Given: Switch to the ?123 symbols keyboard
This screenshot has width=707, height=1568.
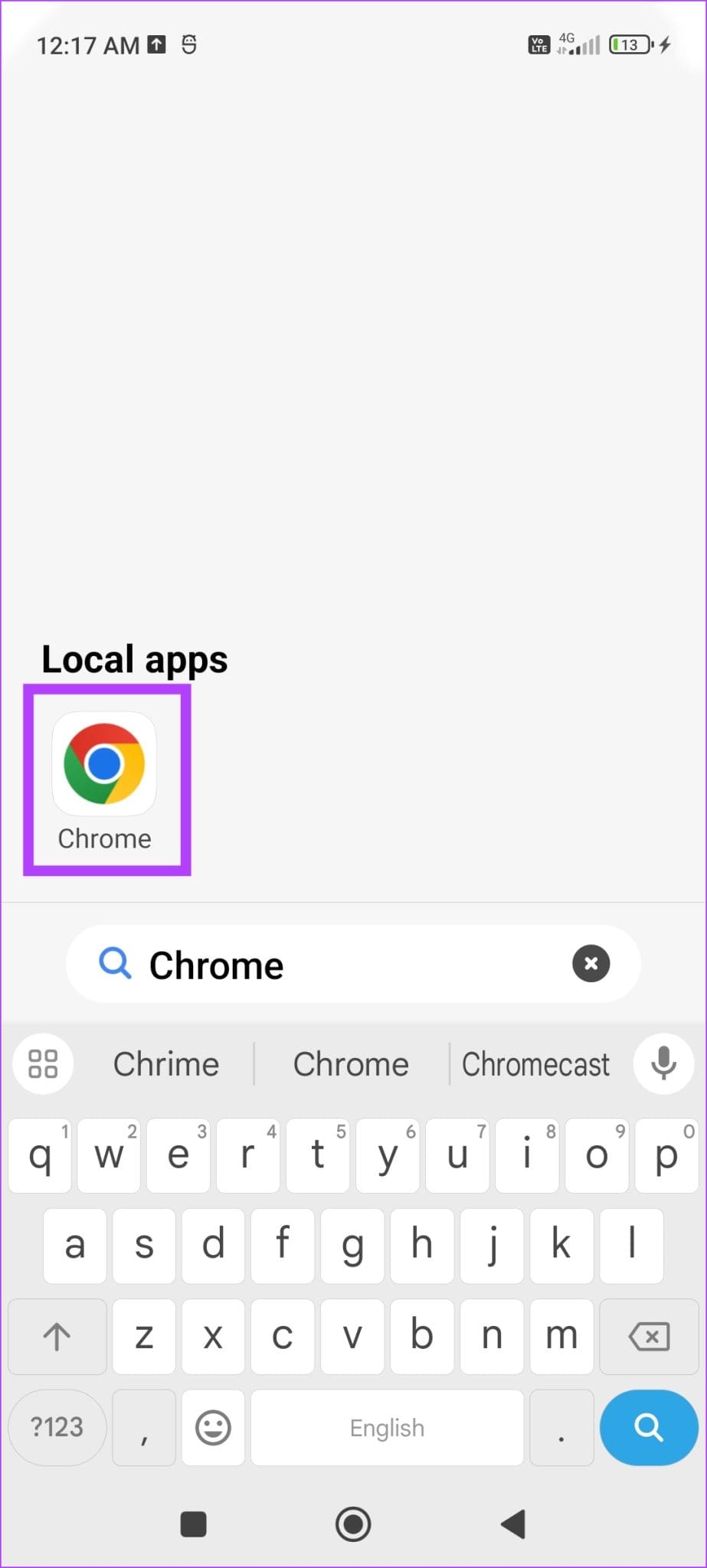Looking at the screenshot, I should click(x=57, y=1427).
